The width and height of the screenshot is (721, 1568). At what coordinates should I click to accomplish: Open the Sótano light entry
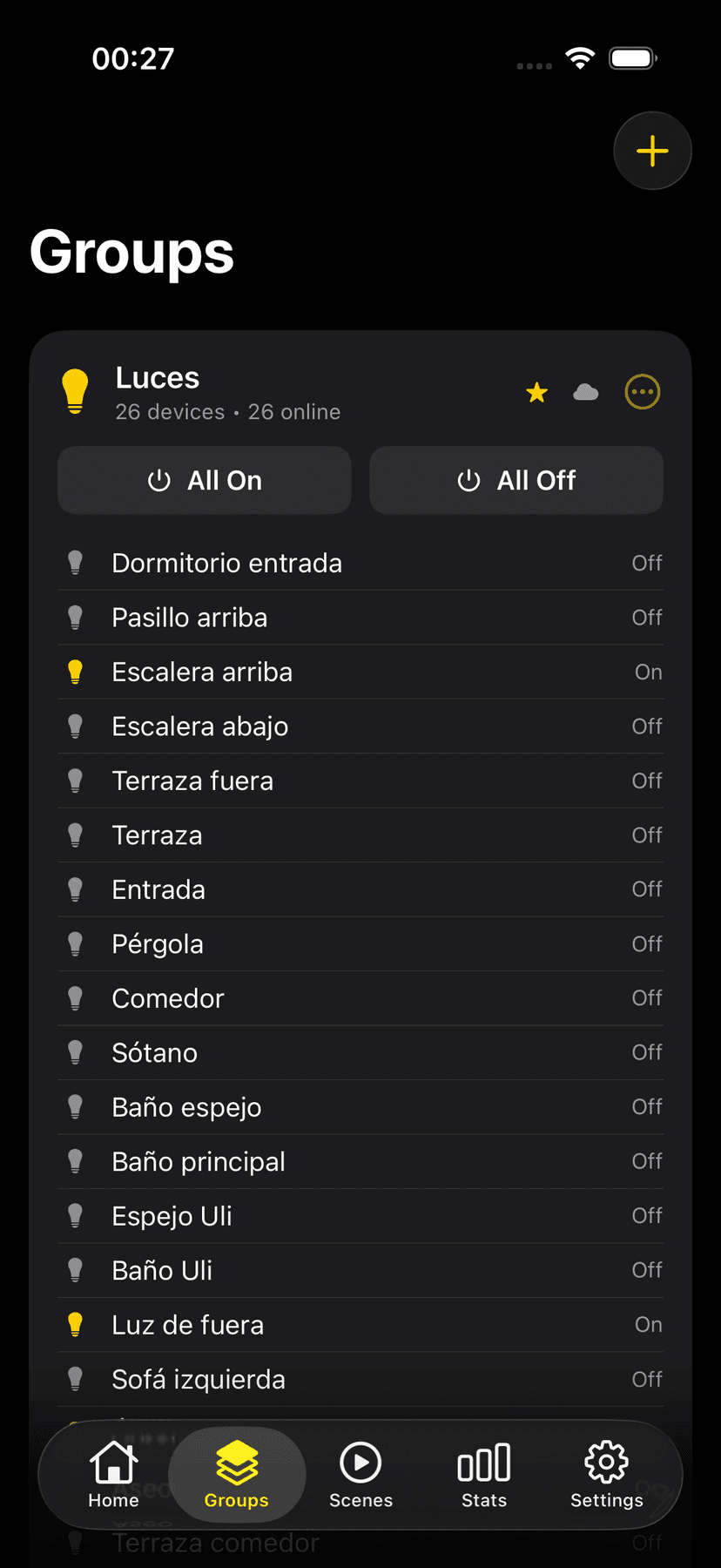tap(360, 1052)
